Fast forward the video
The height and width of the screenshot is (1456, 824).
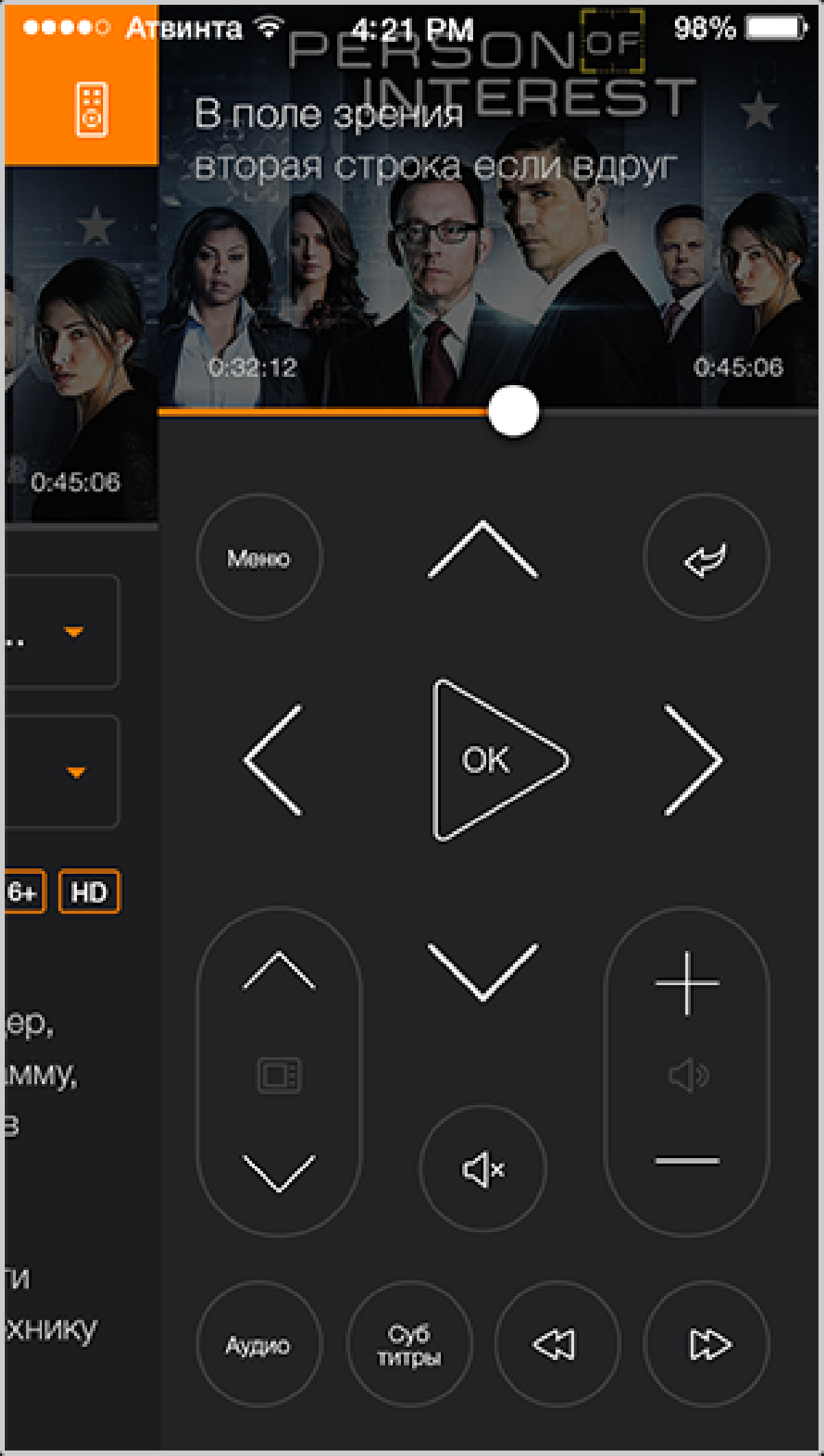tap(707, 1344)
